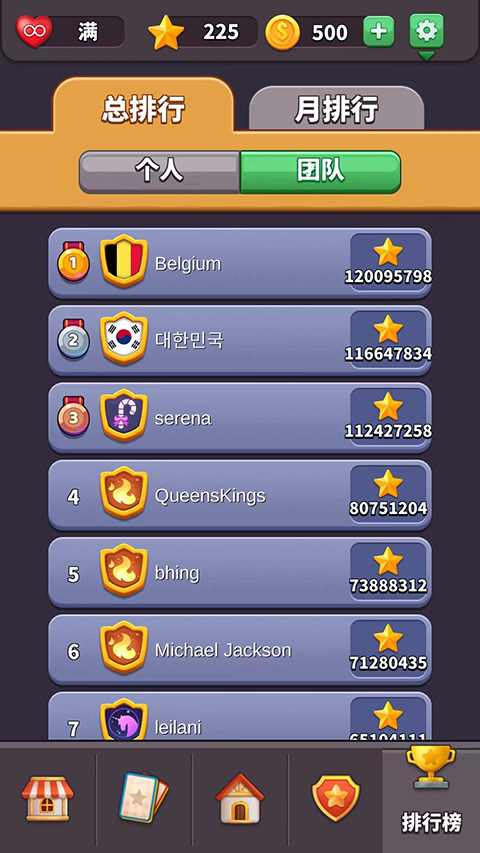Screen dimensions: 480x853
Task: Open the leilani team row
Action: click(240, 715)
